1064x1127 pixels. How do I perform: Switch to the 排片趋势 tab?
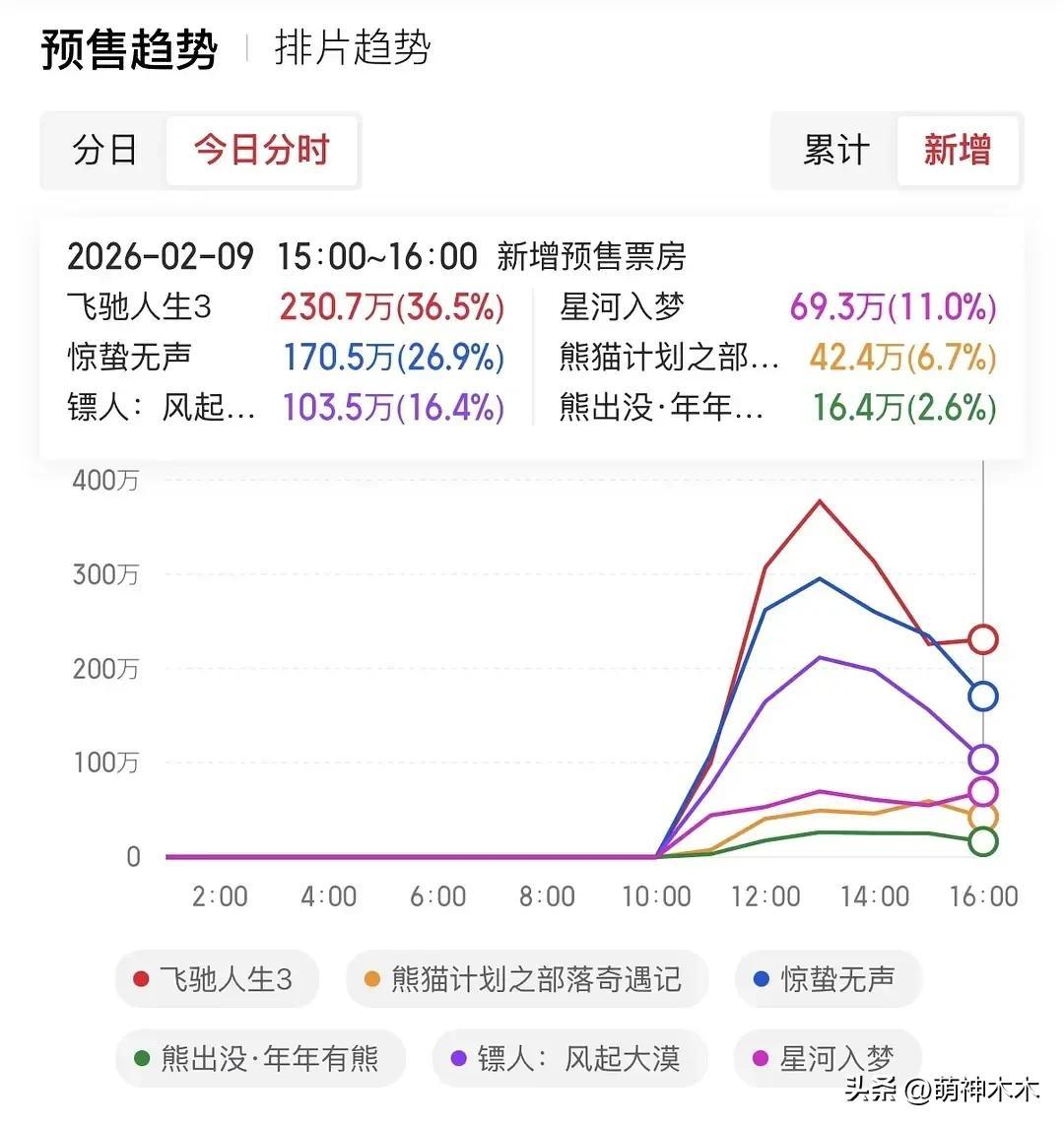click(352, 49)
